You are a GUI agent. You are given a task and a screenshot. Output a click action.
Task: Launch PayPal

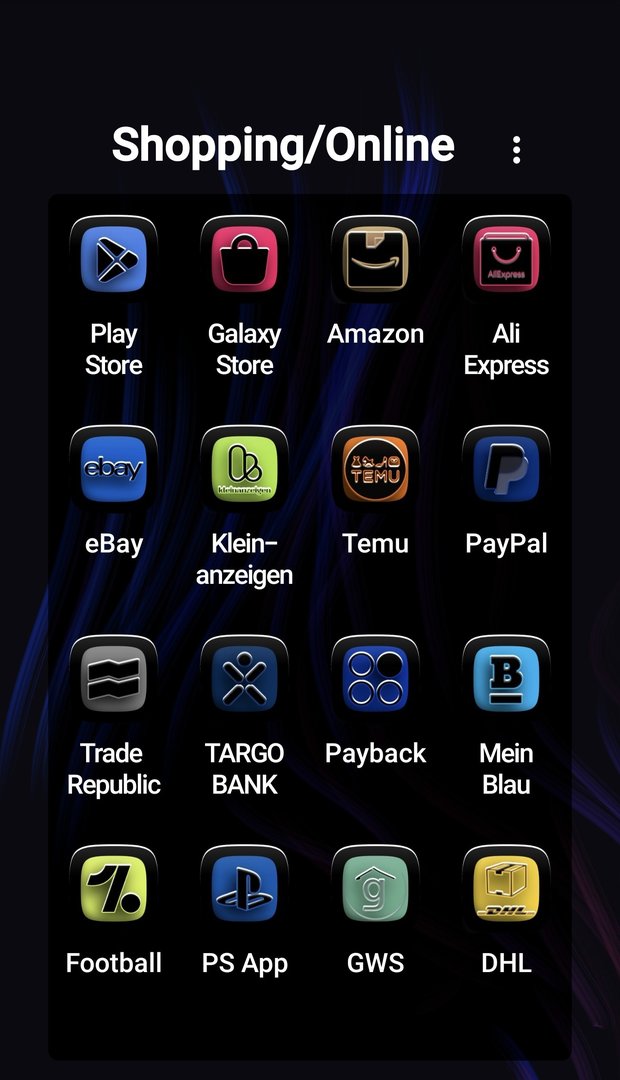pos(506,470)
